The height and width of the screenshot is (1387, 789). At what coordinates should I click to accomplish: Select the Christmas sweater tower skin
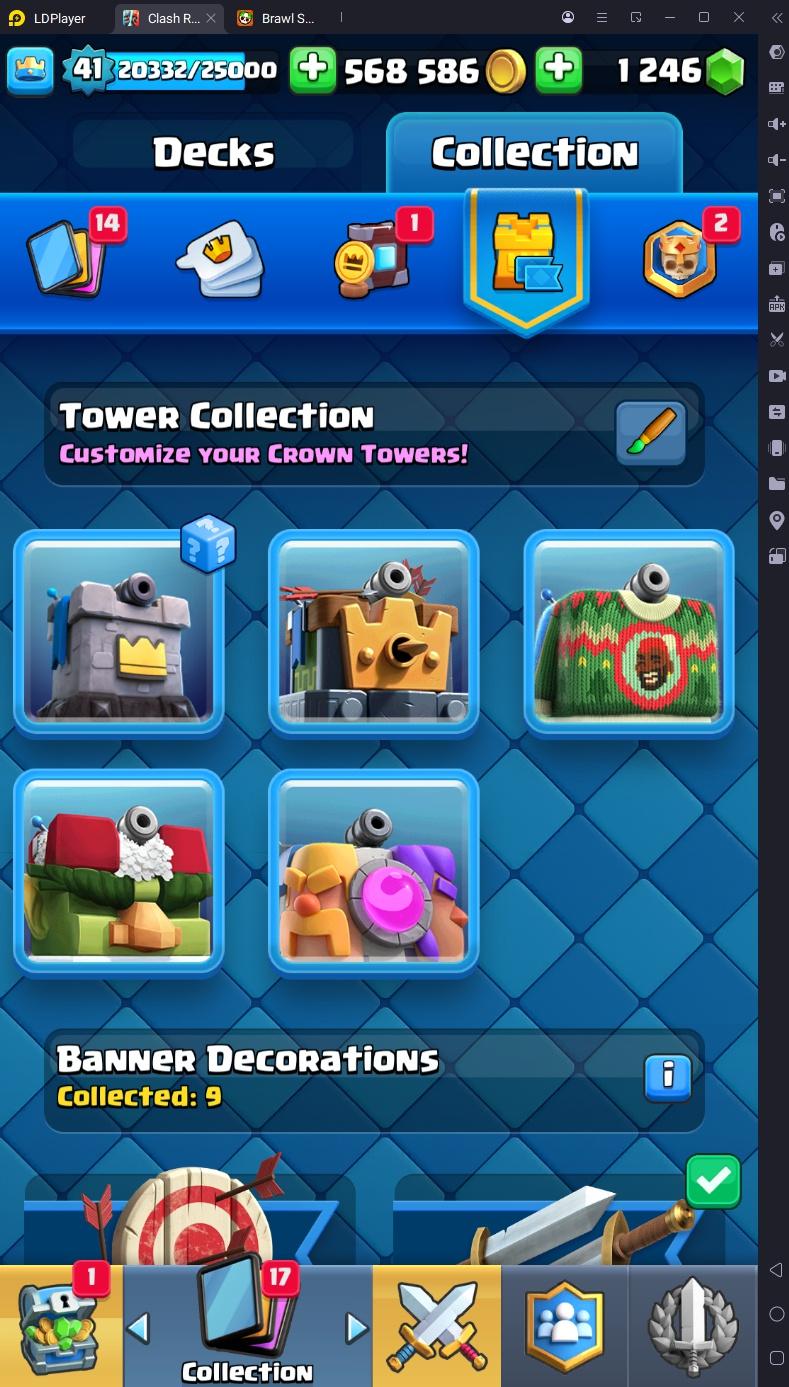[629, 632]
